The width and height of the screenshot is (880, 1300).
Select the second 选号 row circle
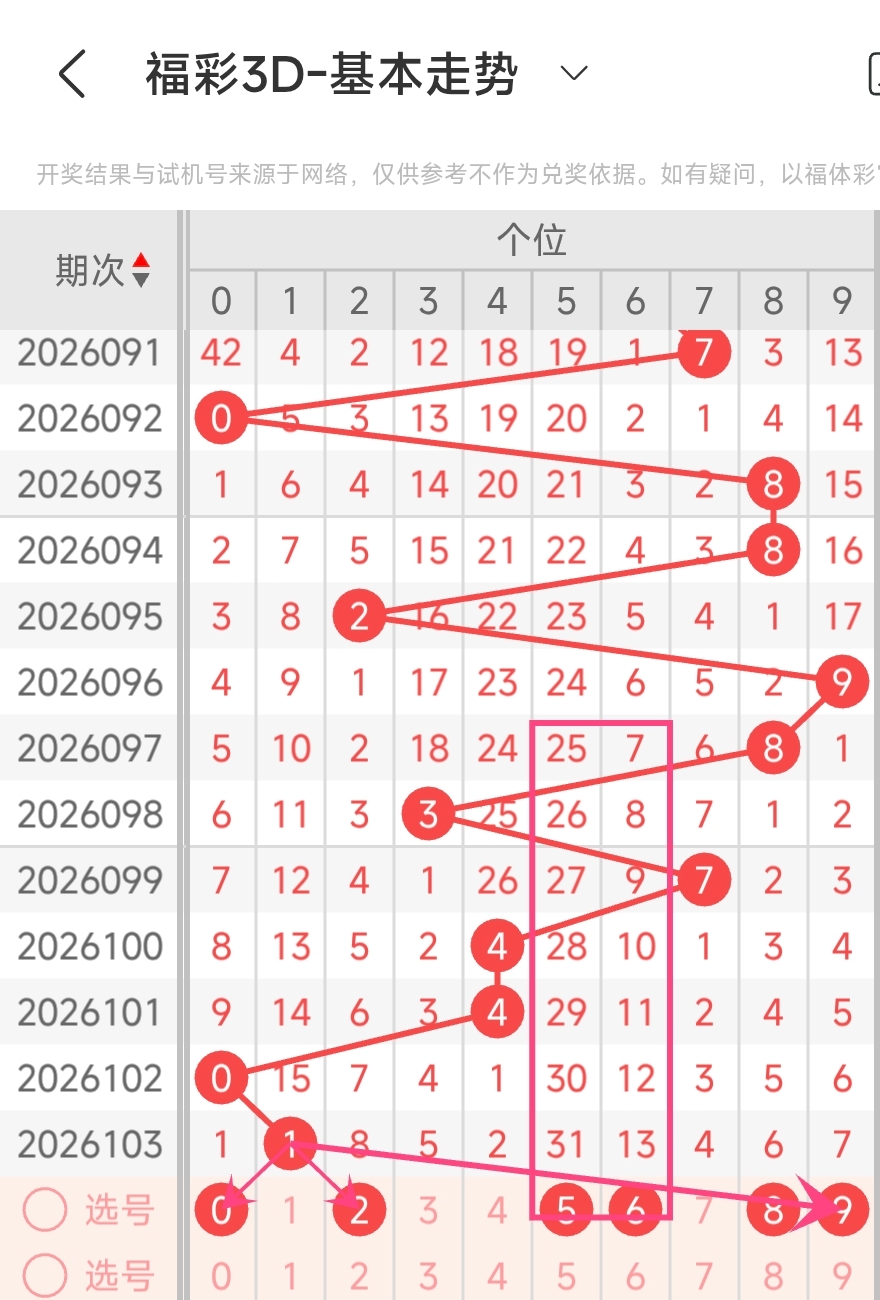[x=45, y=1275]
